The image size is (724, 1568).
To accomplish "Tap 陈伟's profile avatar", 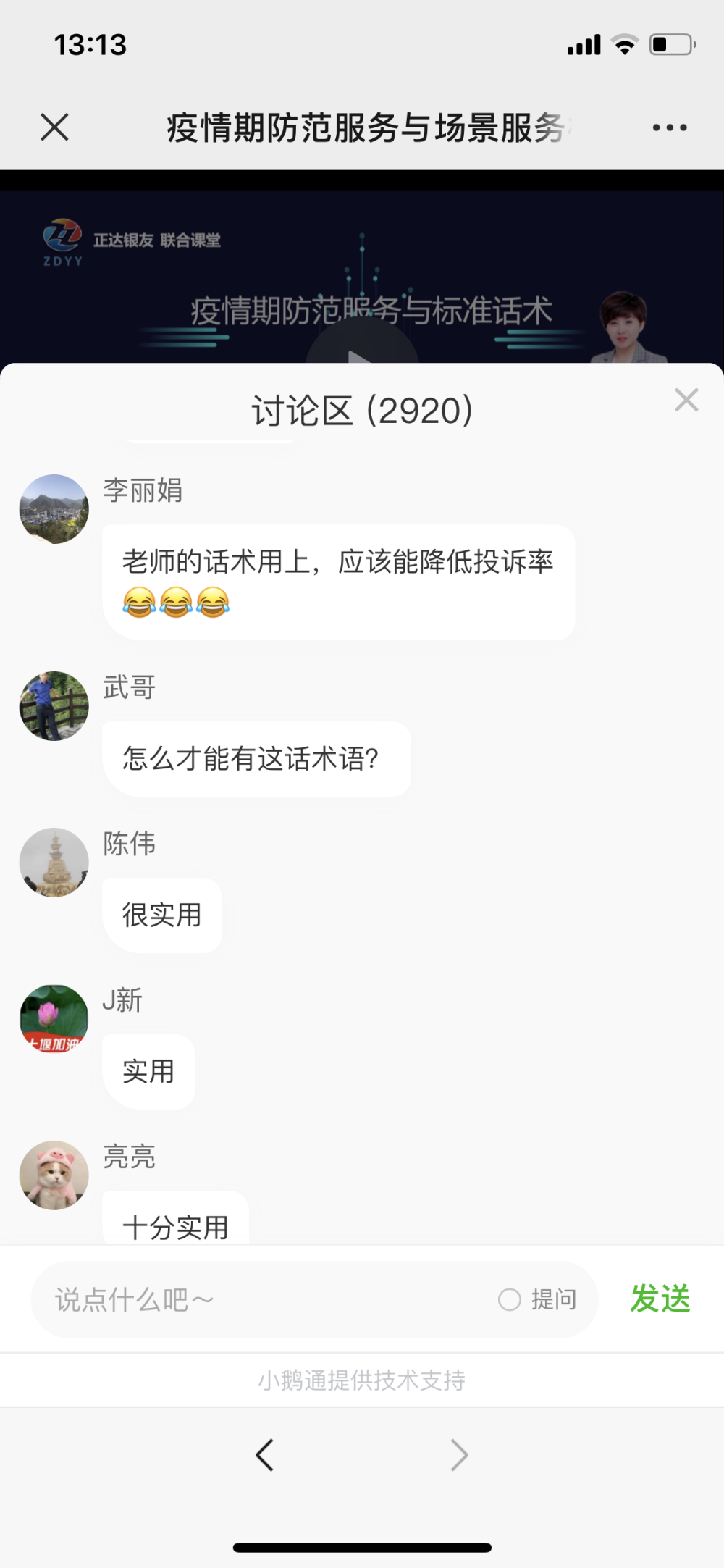I will (x=54, y=863).
